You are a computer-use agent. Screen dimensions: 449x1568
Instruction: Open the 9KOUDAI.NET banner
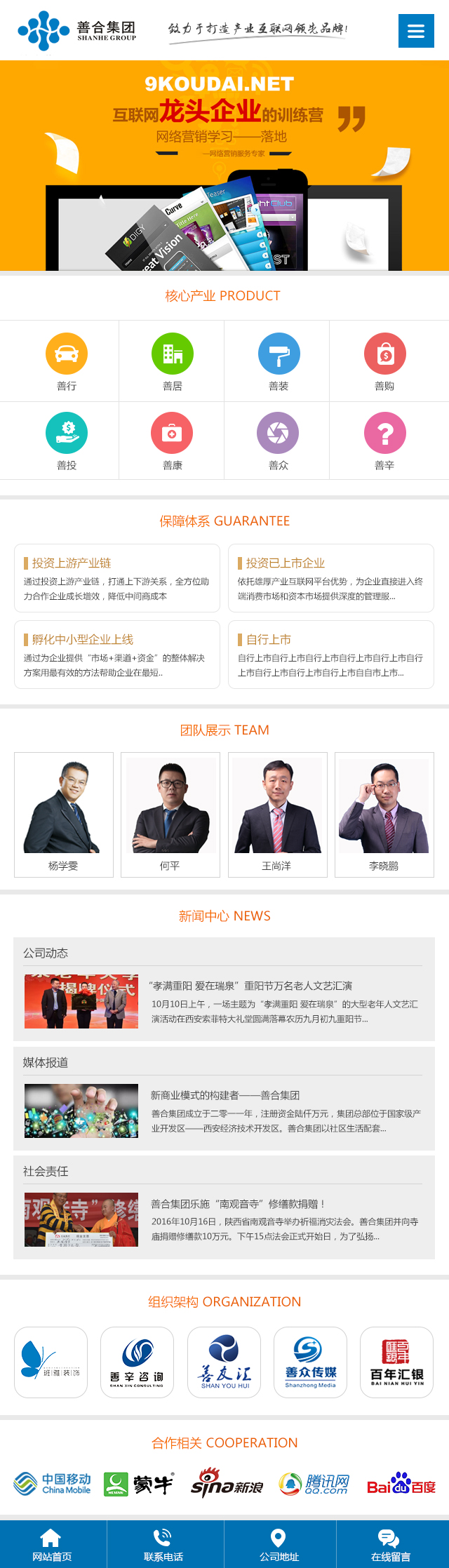click(224, 166)
